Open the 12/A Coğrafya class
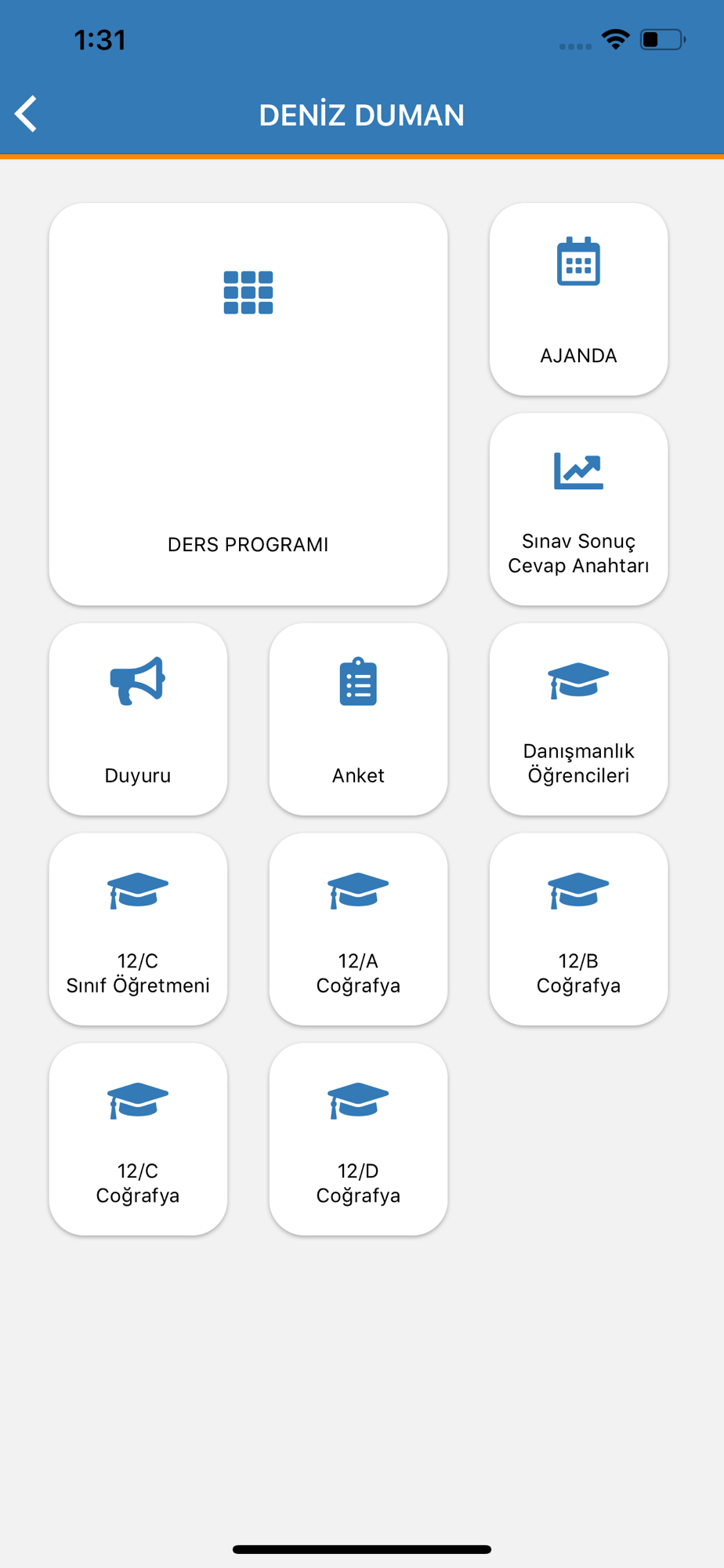724x1568 pixels. 358,929
